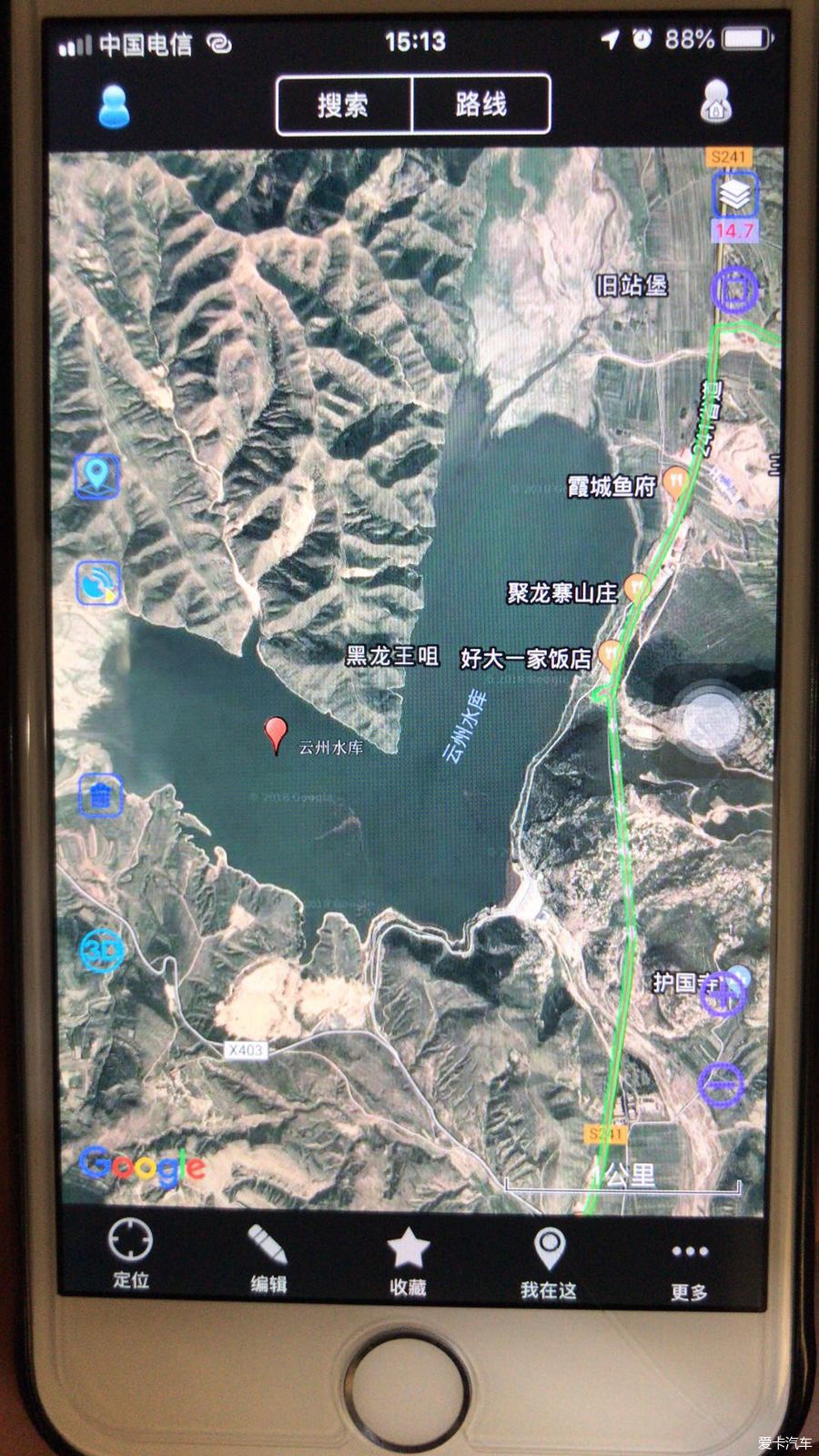Screen dimensions: 819x1456
Task: Select 我在这 I'm here
Action: (x=549, y=1261)
